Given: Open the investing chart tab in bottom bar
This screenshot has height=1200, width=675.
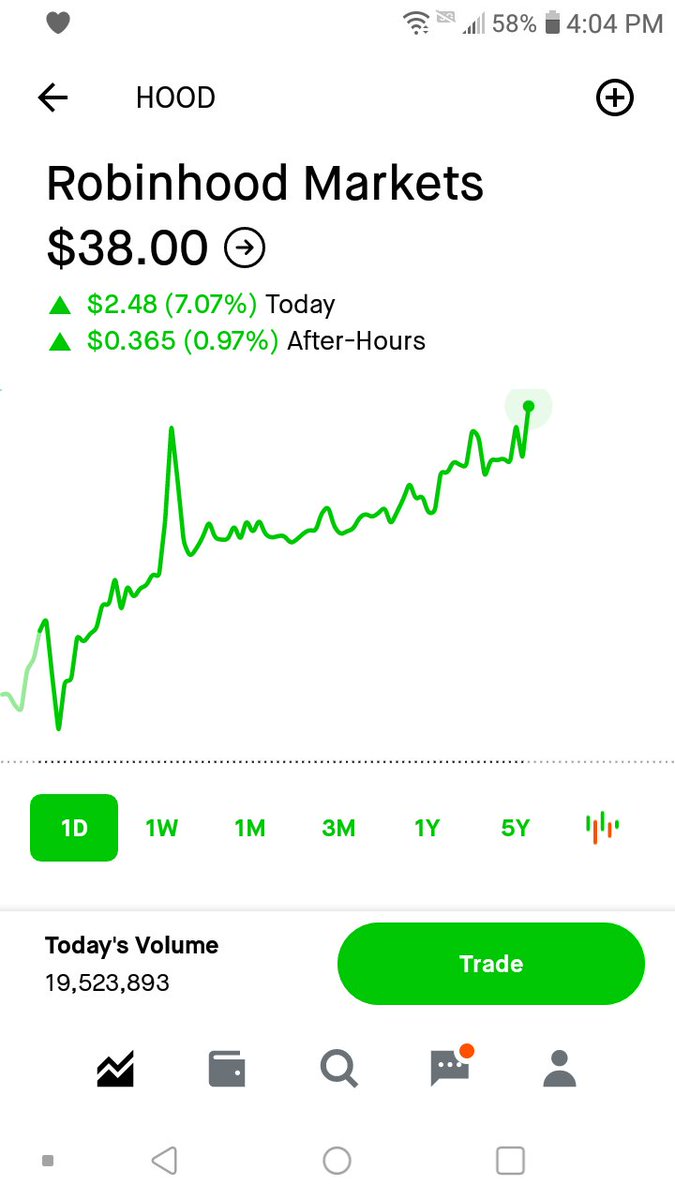Looking at the screenshot, I should point(115,1070).
